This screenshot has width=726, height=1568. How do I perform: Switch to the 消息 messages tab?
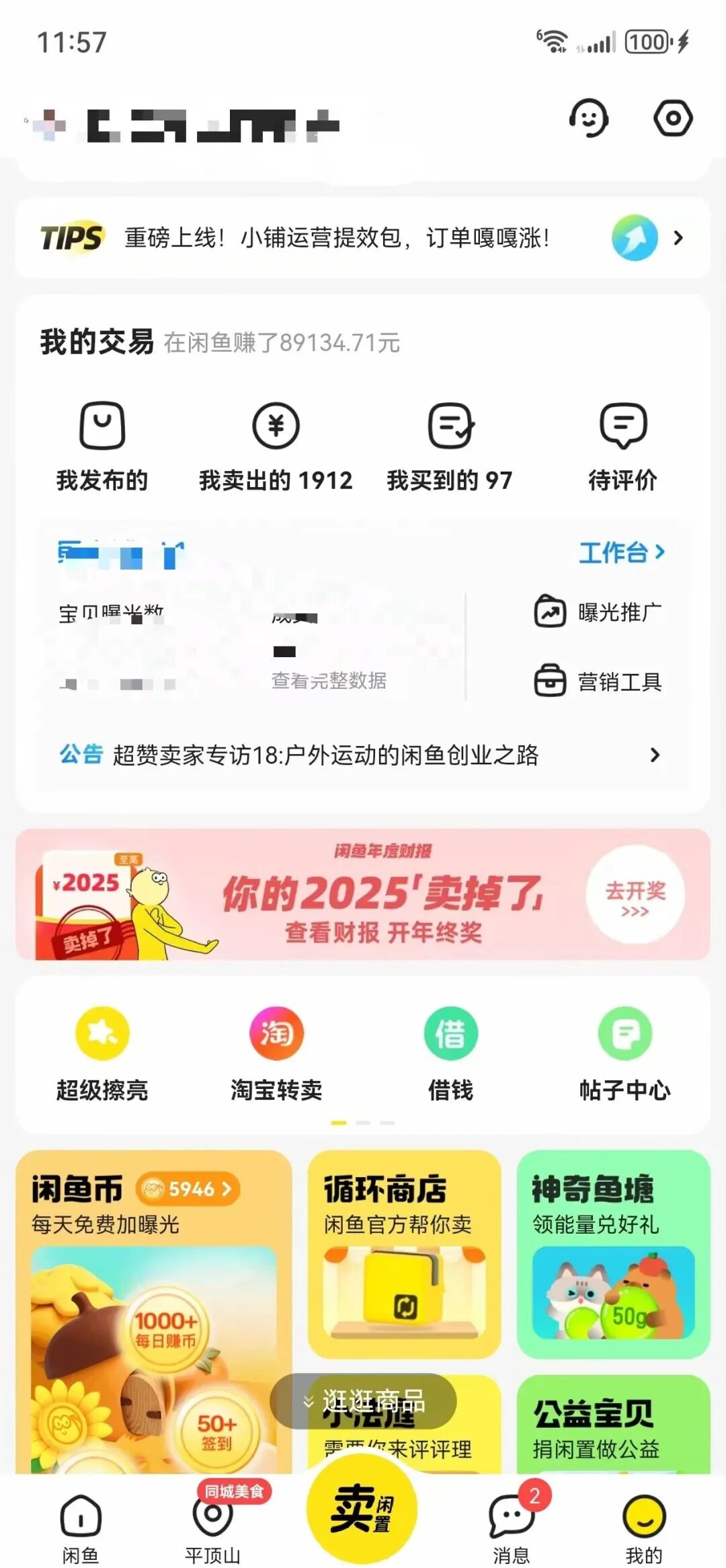pos(512,1524)
